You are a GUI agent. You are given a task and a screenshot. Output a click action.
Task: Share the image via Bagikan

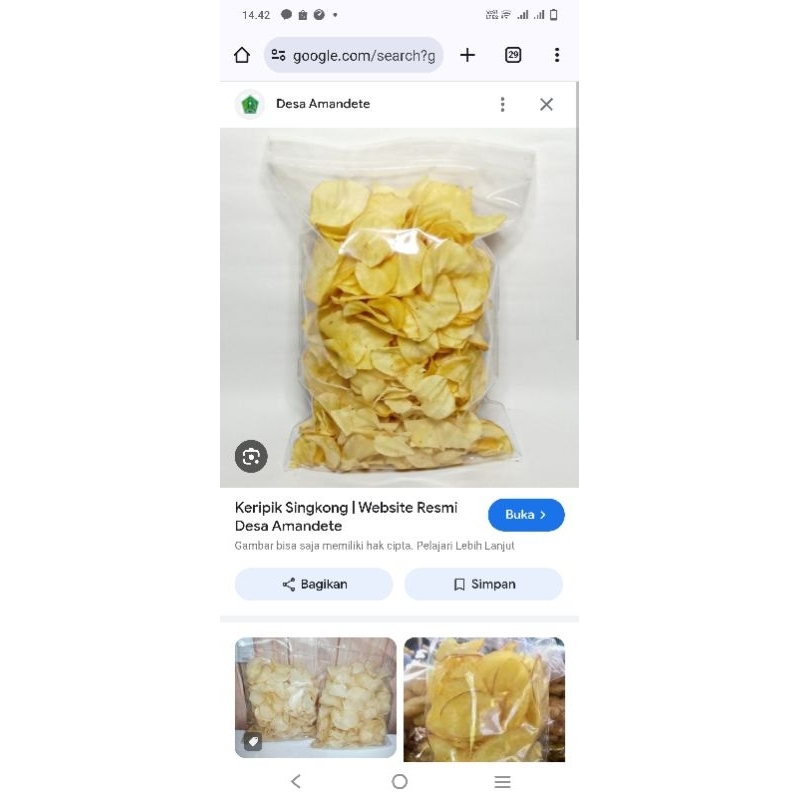pyautogui.click(x=314, y=584)
